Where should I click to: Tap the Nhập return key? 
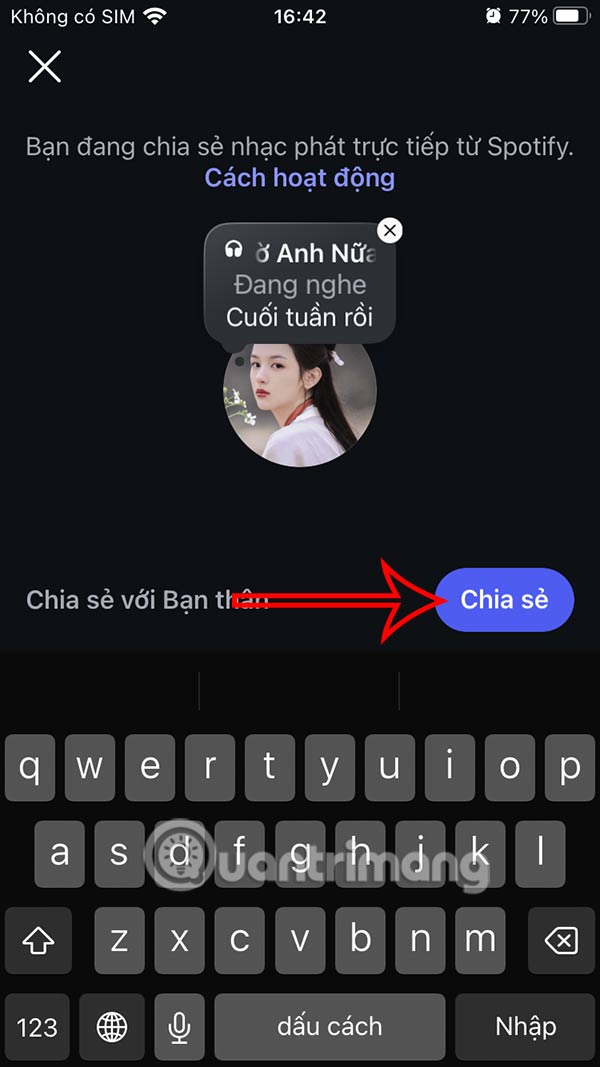[525, 1026]
